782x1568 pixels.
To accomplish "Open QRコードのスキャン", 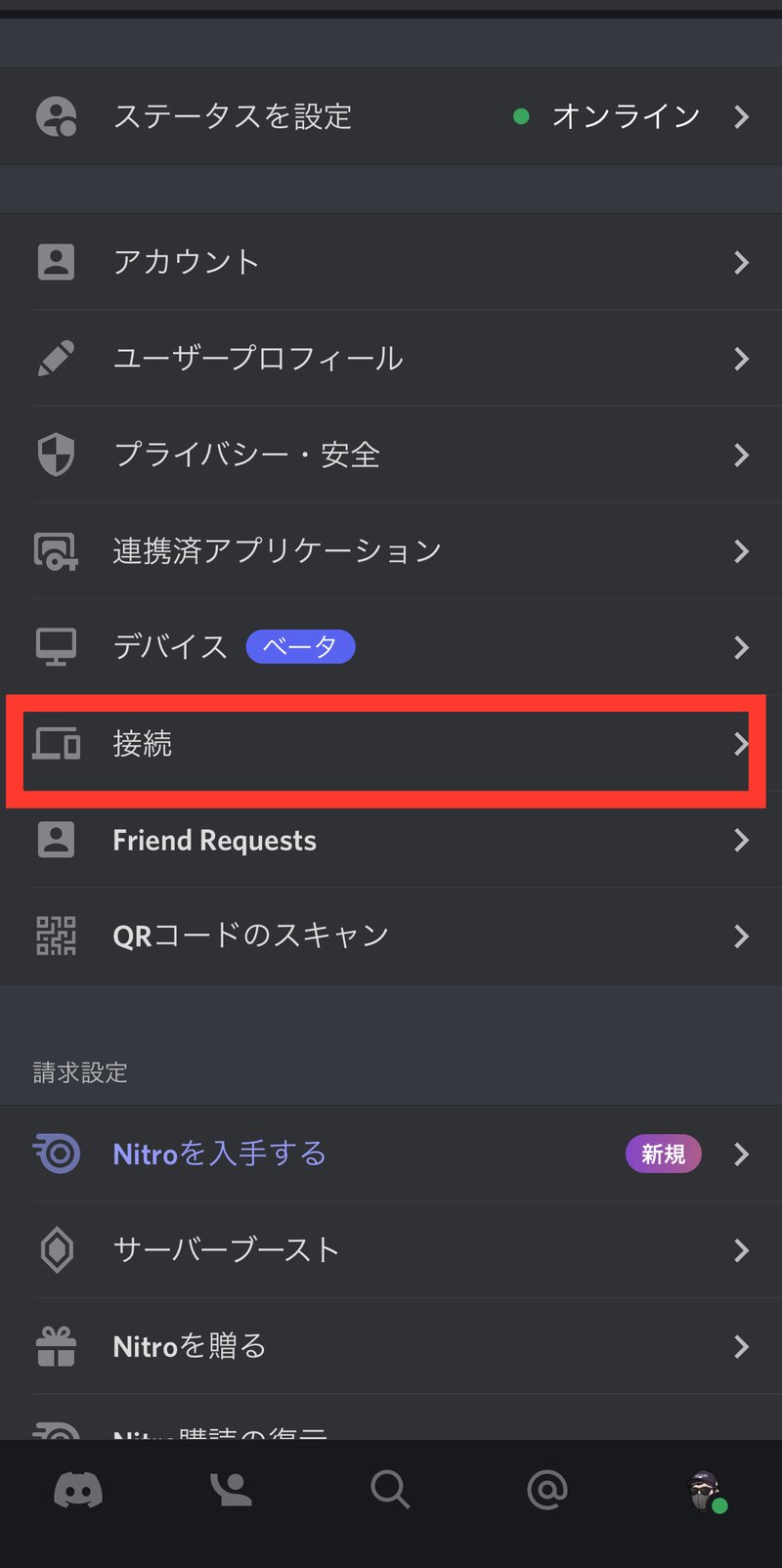I will [x=391, y=936].
